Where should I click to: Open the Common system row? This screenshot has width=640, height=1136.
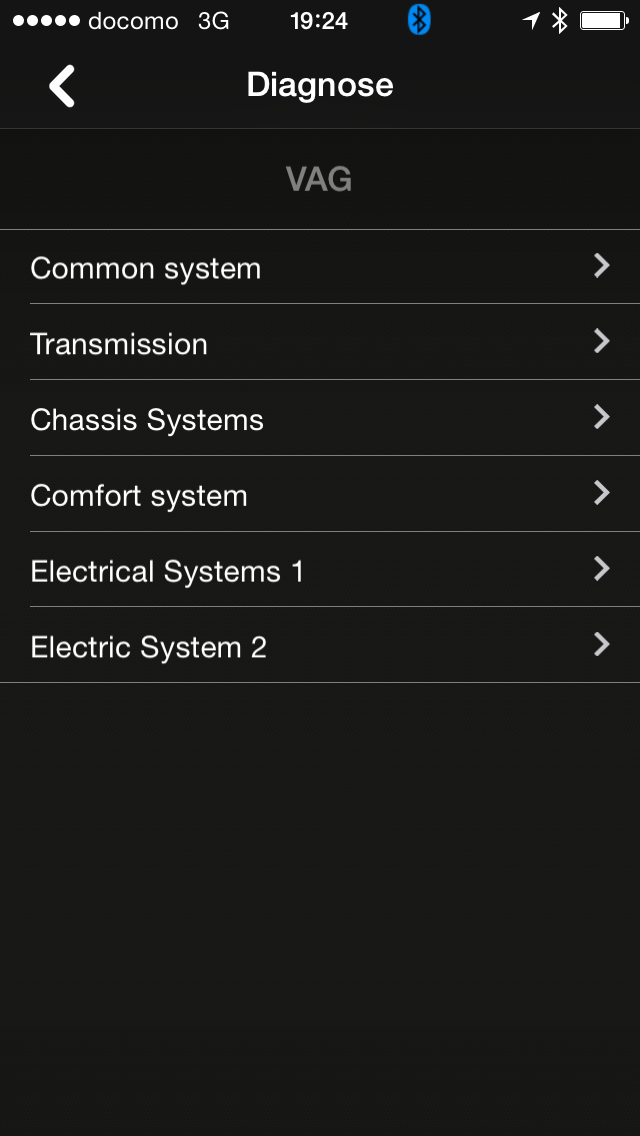pyautogui.click(x=320, y=268)
